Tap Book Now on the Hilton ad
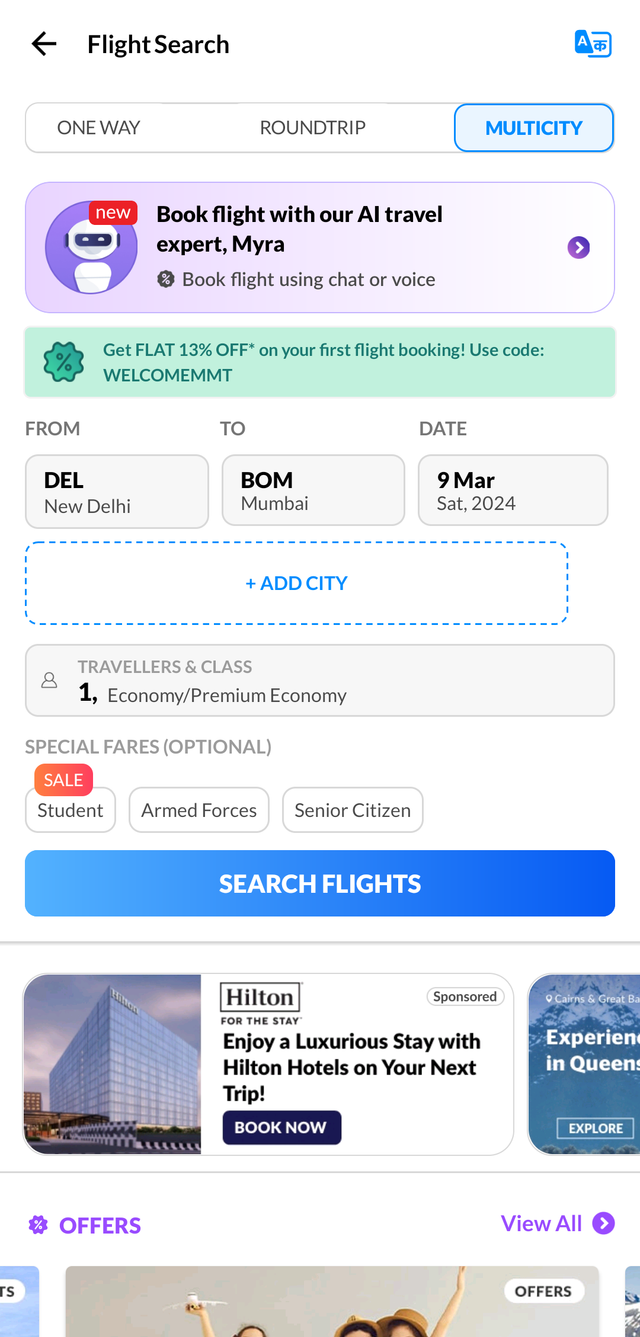Screen dimensions: 640x1337 click(281, 1127)
